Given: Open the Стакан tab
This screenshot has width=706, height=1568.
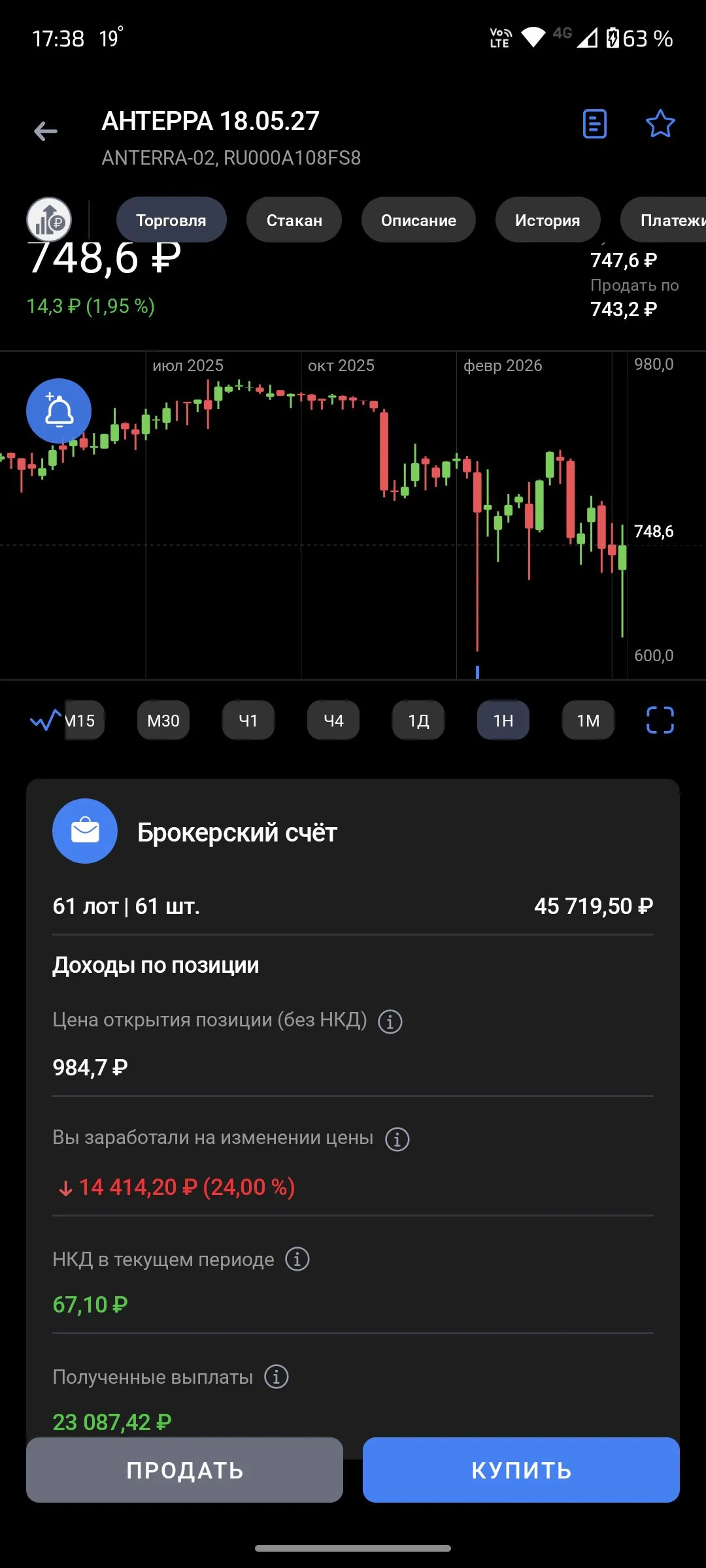Looking at the screenshot, I should (294, 220).
